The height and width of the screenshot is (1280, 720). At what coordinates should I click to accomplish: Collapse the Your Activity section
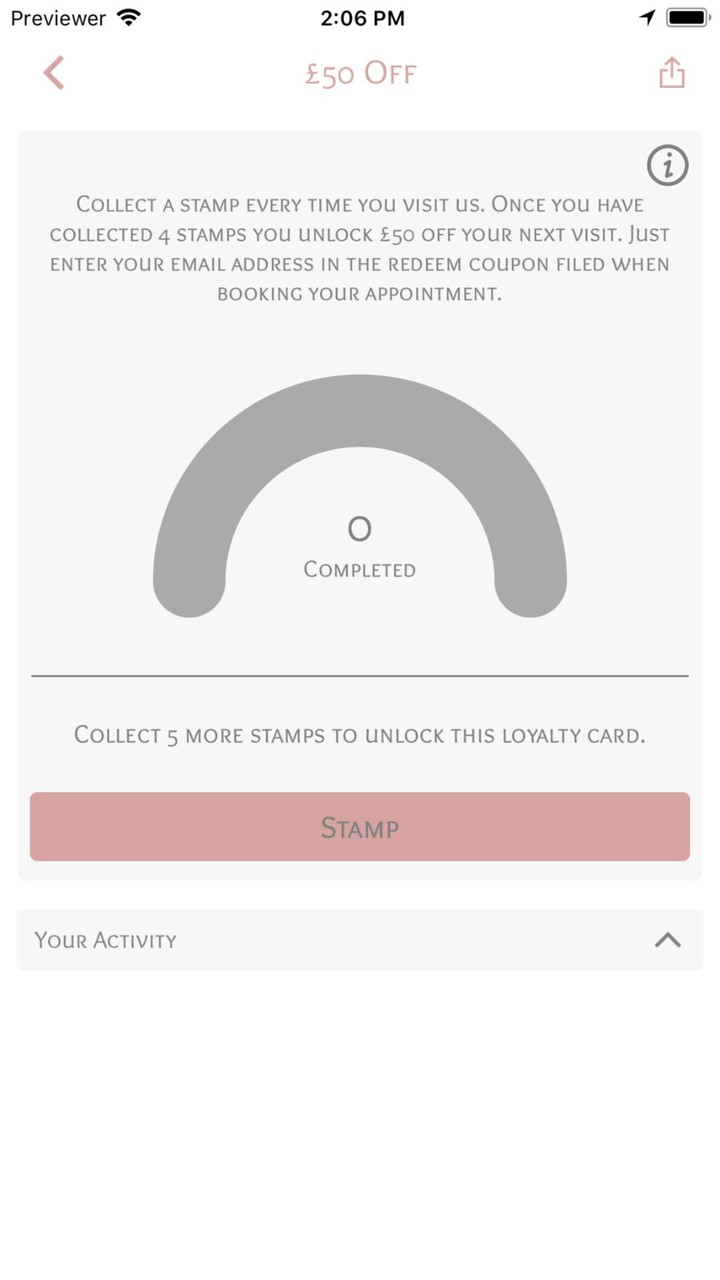tap(667, 940)
